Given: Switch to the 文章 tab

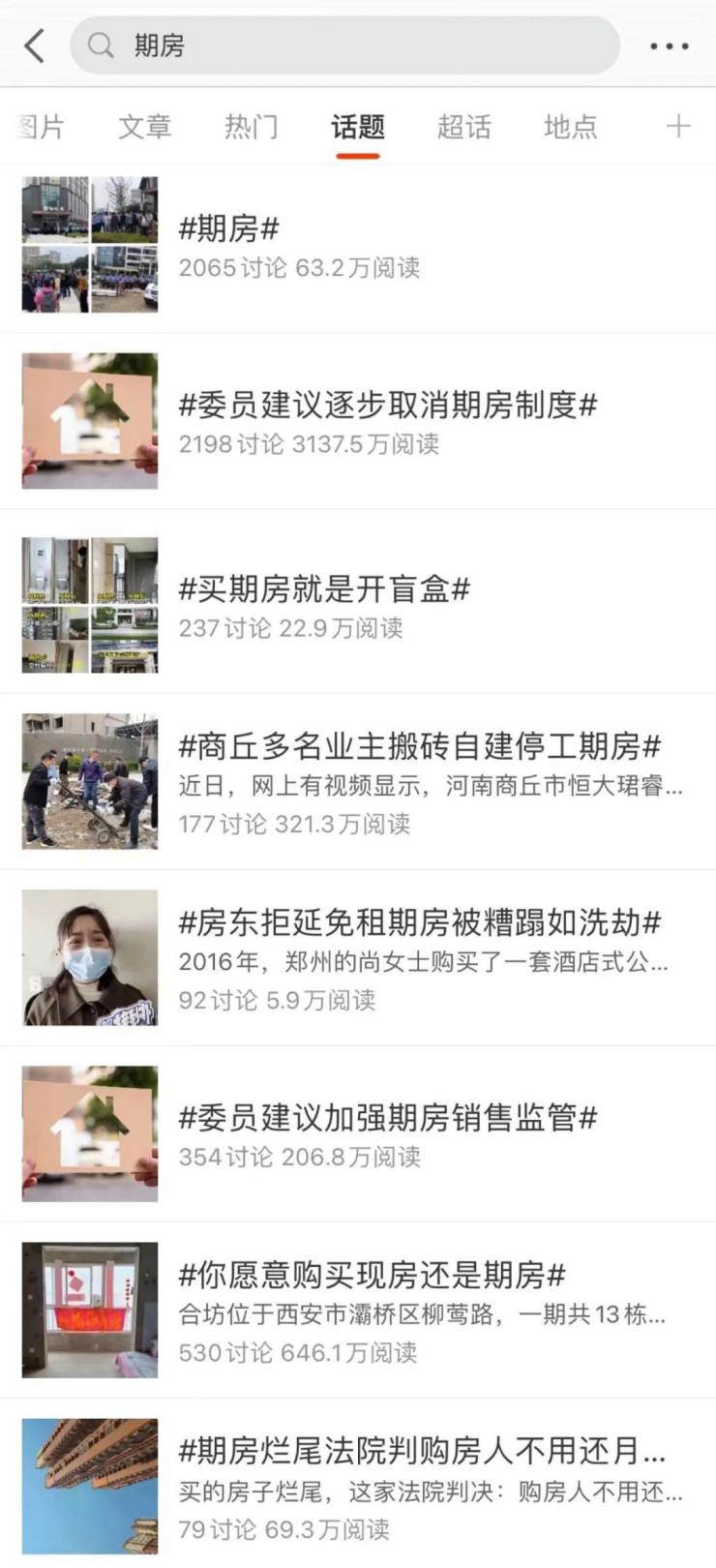Looking at the screenshot, I should click(x=145, y=127).
